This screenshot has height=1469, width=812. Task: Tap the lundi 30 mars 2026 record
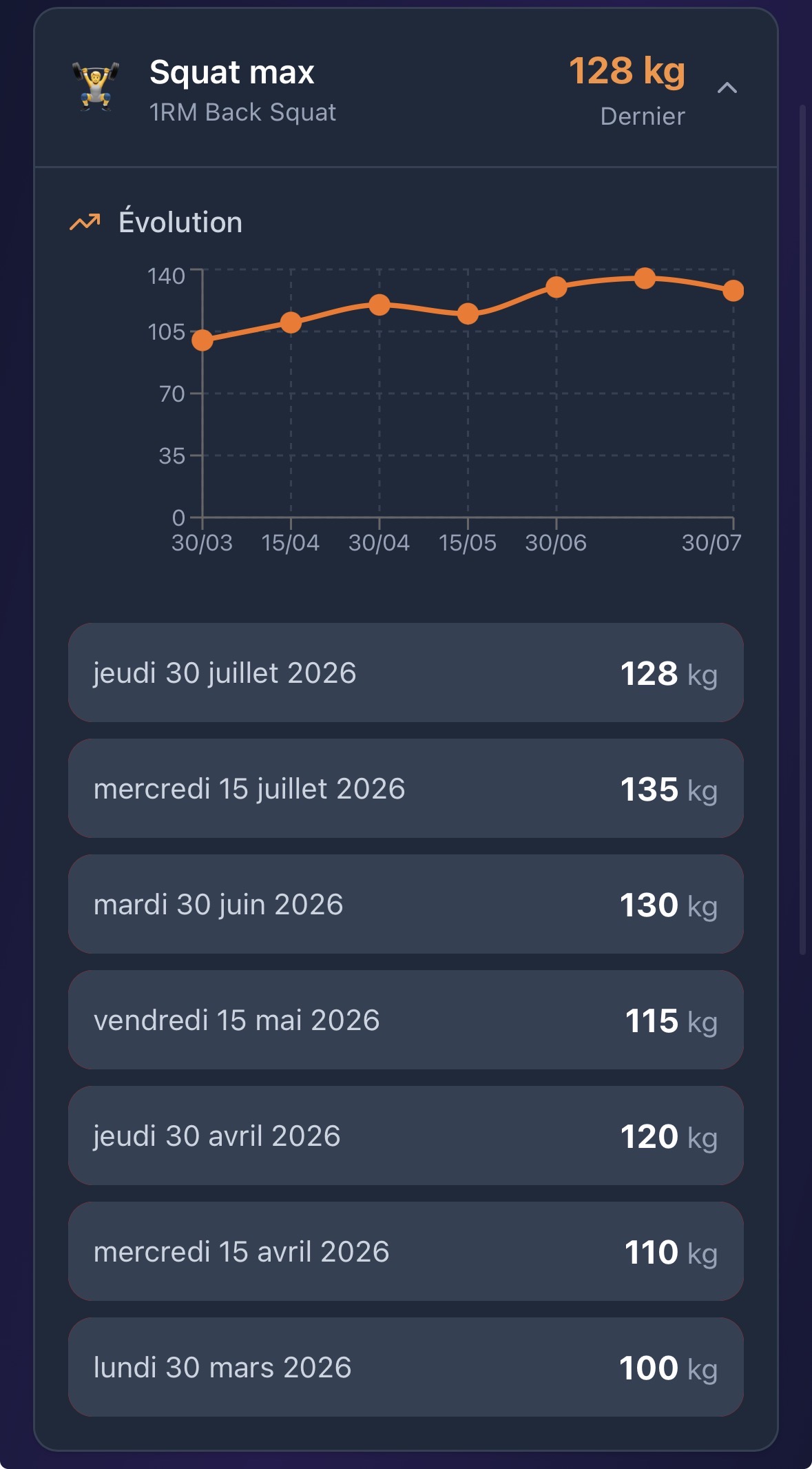pos(406,1367)
